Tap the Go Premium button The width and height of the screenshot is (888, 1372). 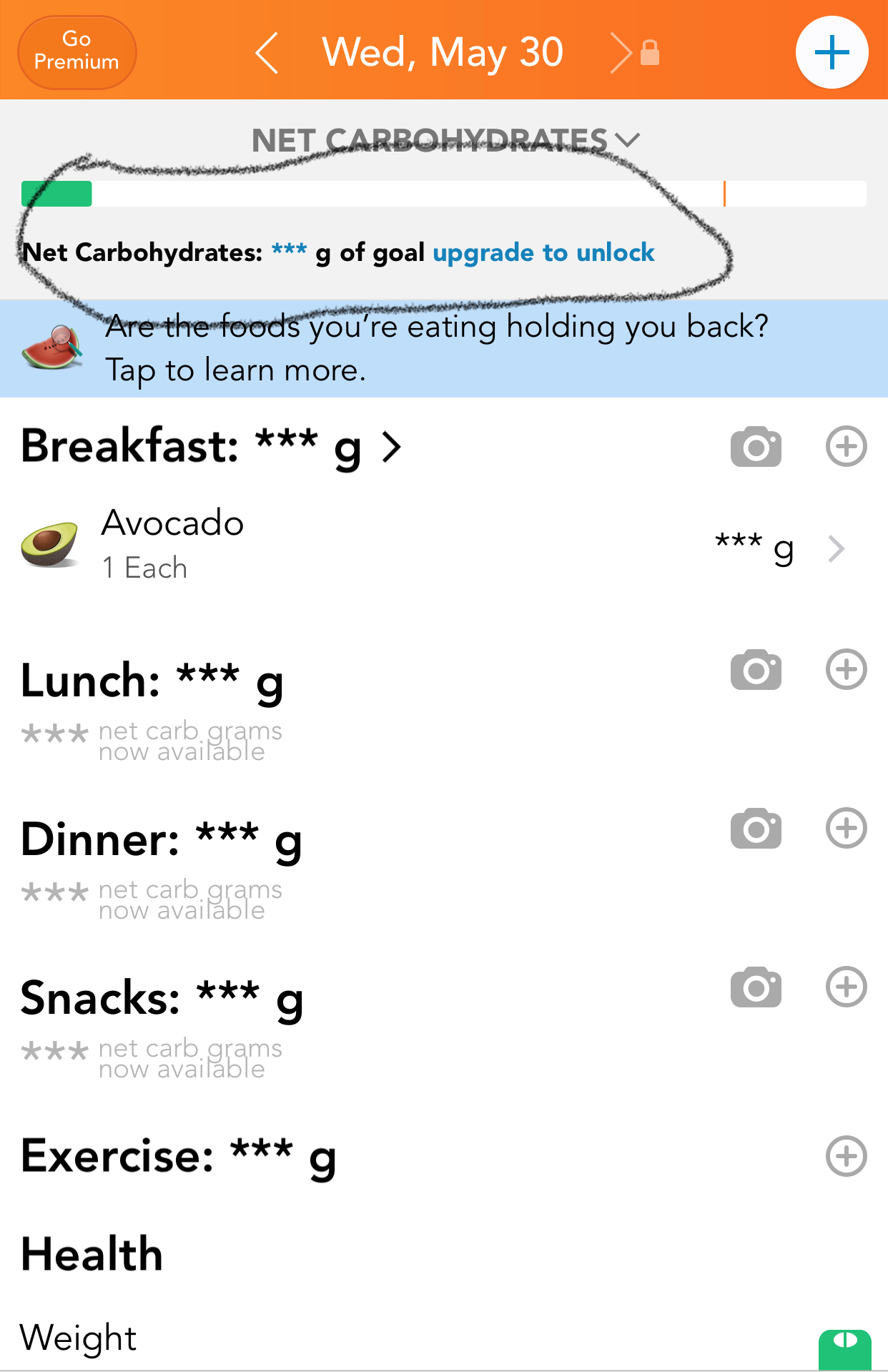pos(77,51)
